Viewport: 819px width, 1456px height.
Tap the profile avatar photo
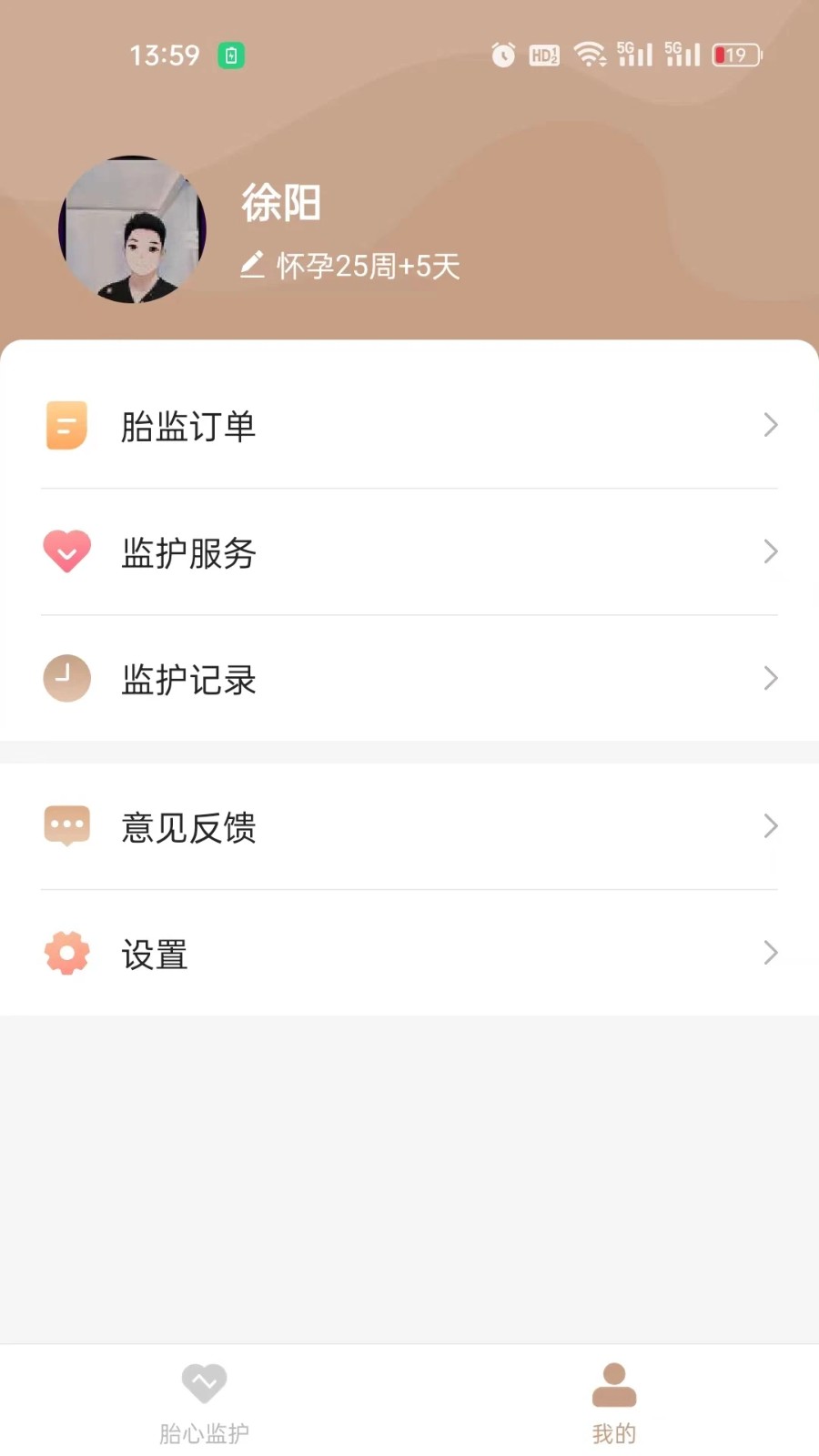(133, 229)
